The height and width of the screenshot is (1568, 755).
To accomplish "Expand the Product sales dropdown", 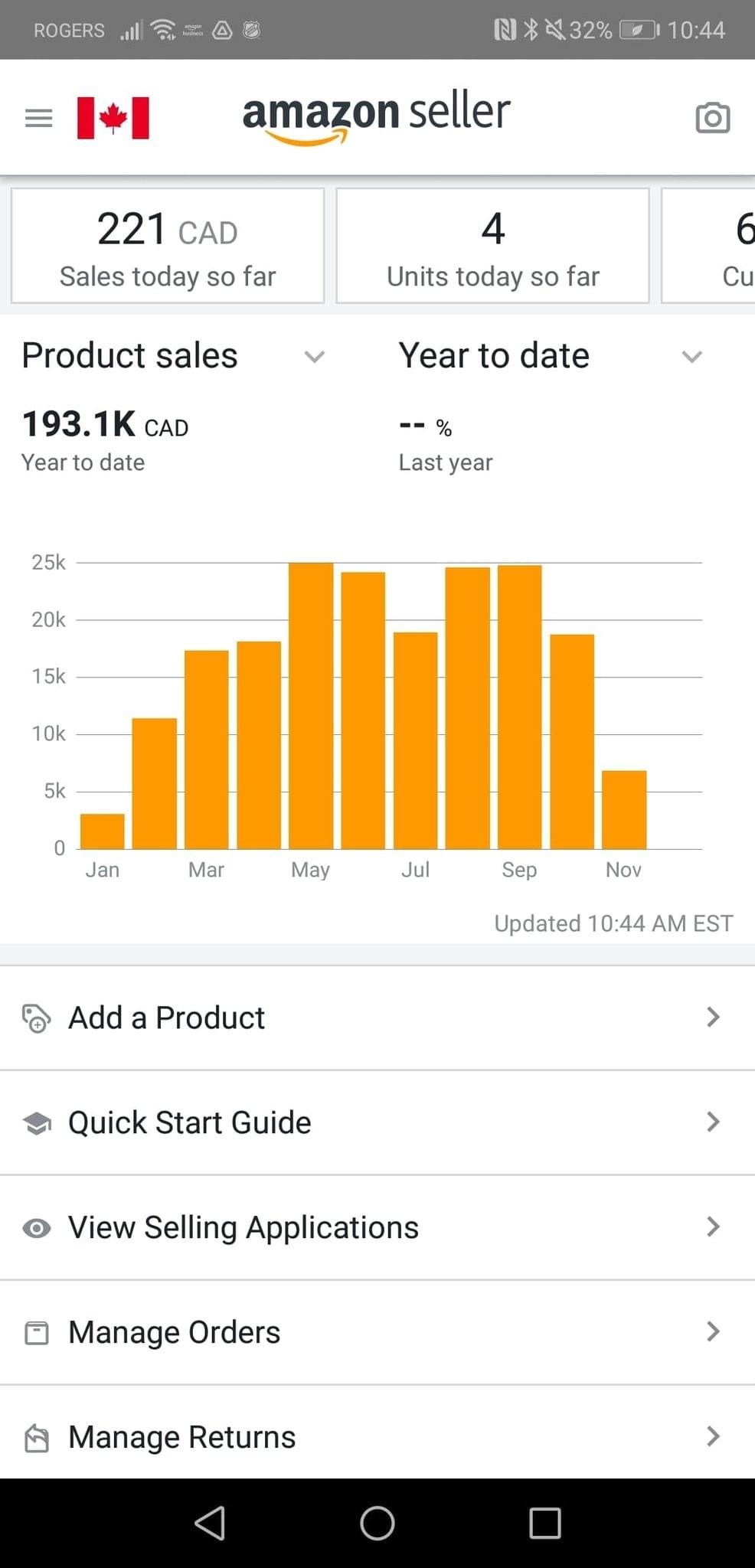I will [174, 356].
